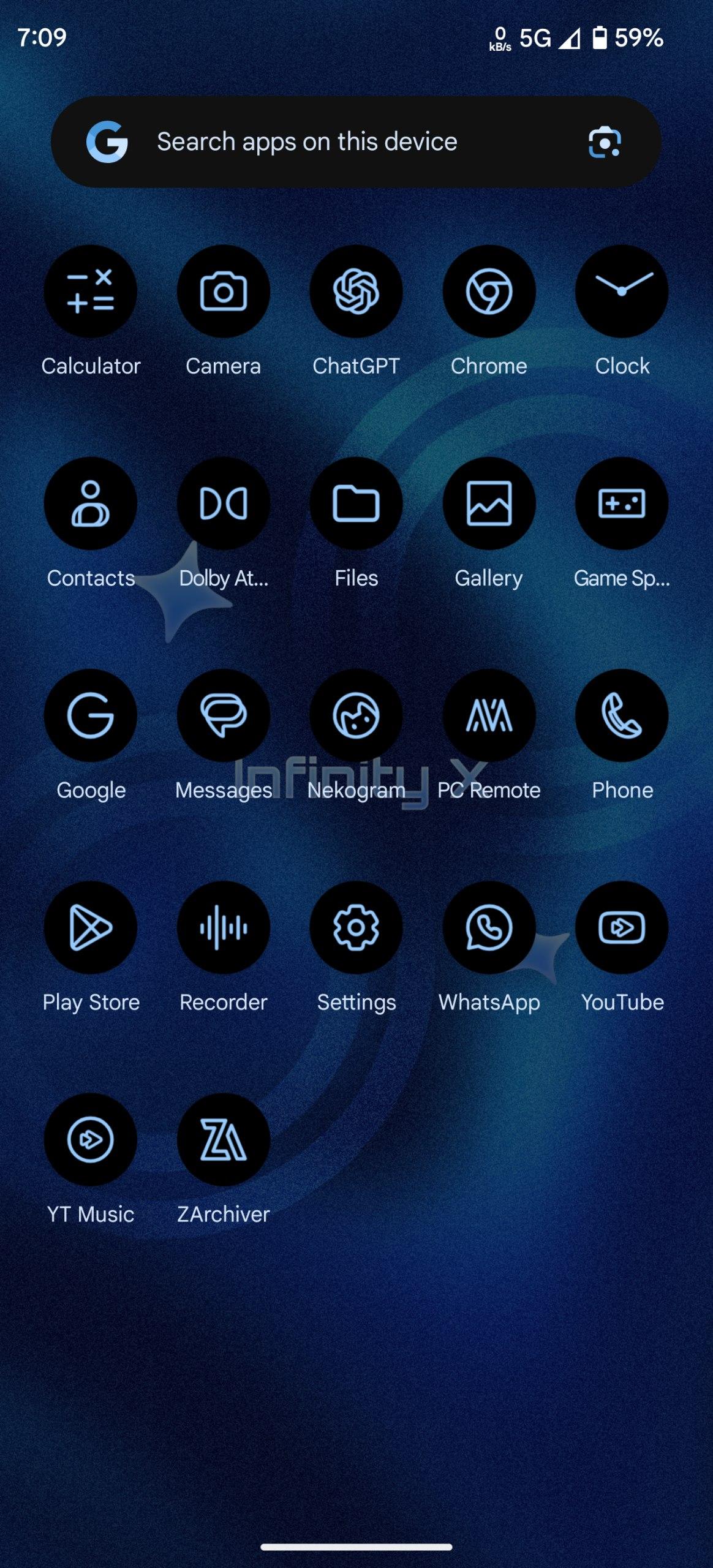The image size is (713, 1568).
Task: Open the Camera app
Action: (x=224, y=292)
